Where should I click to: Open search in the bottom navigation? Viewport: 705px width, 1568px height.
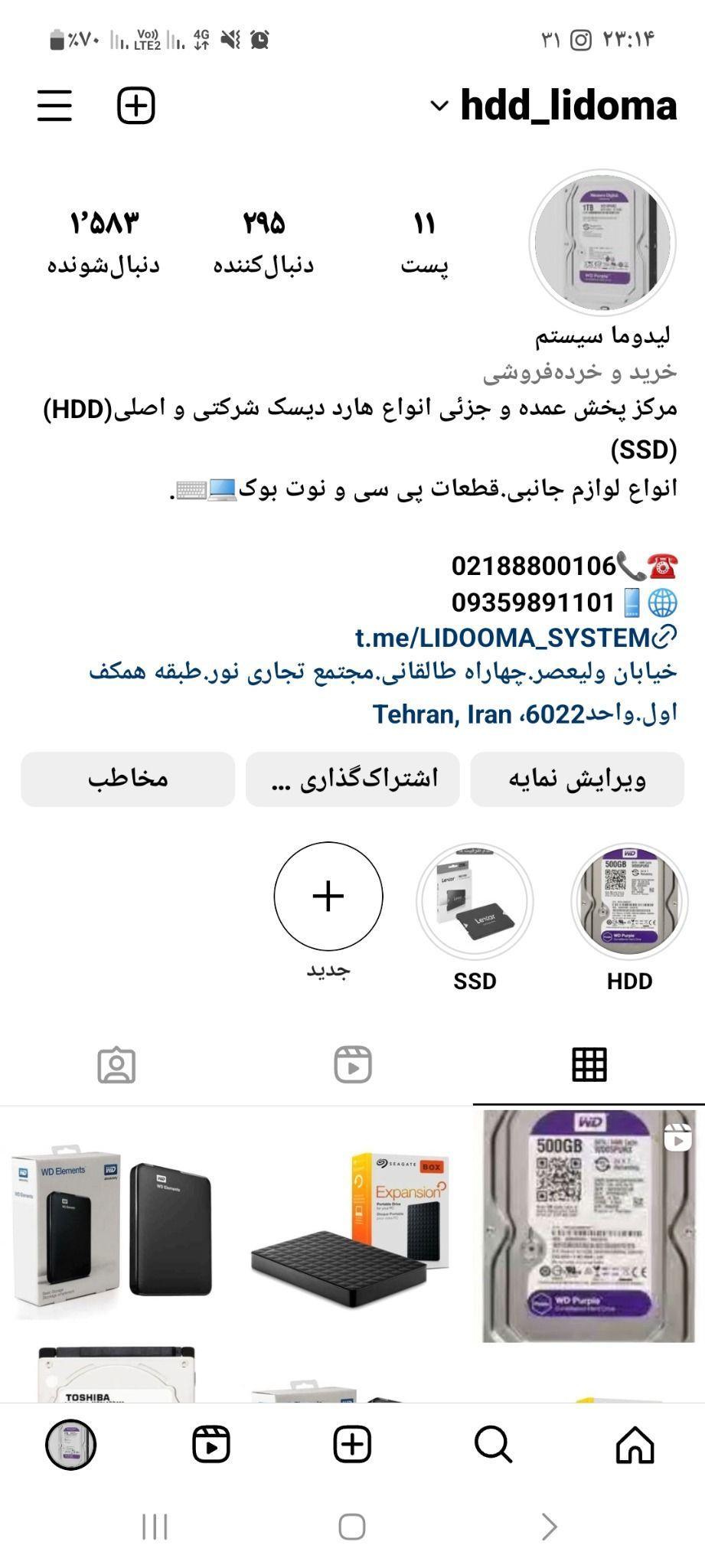point(493,1445)
